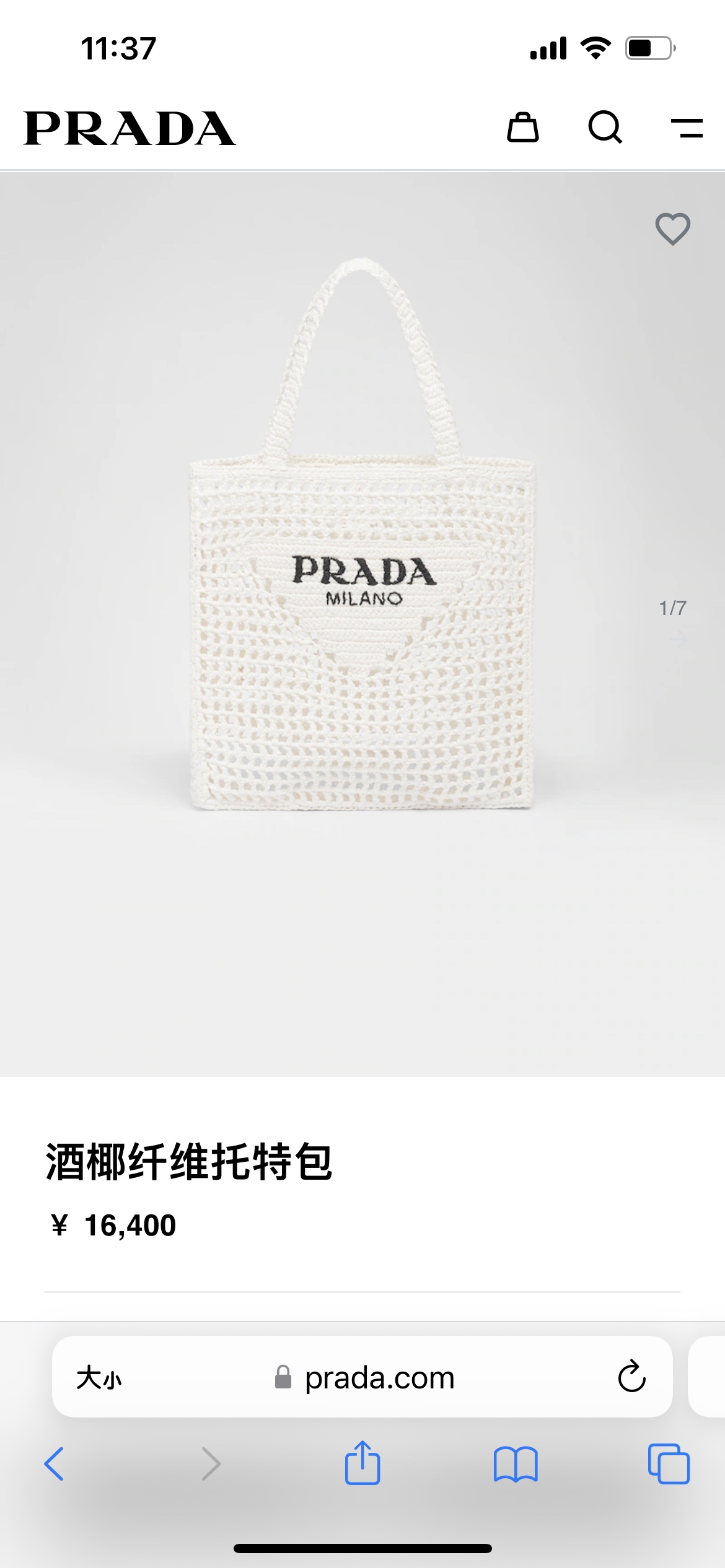Go back in Safari
This screenshot has height=1568, width=725.
coord(54,1464)
